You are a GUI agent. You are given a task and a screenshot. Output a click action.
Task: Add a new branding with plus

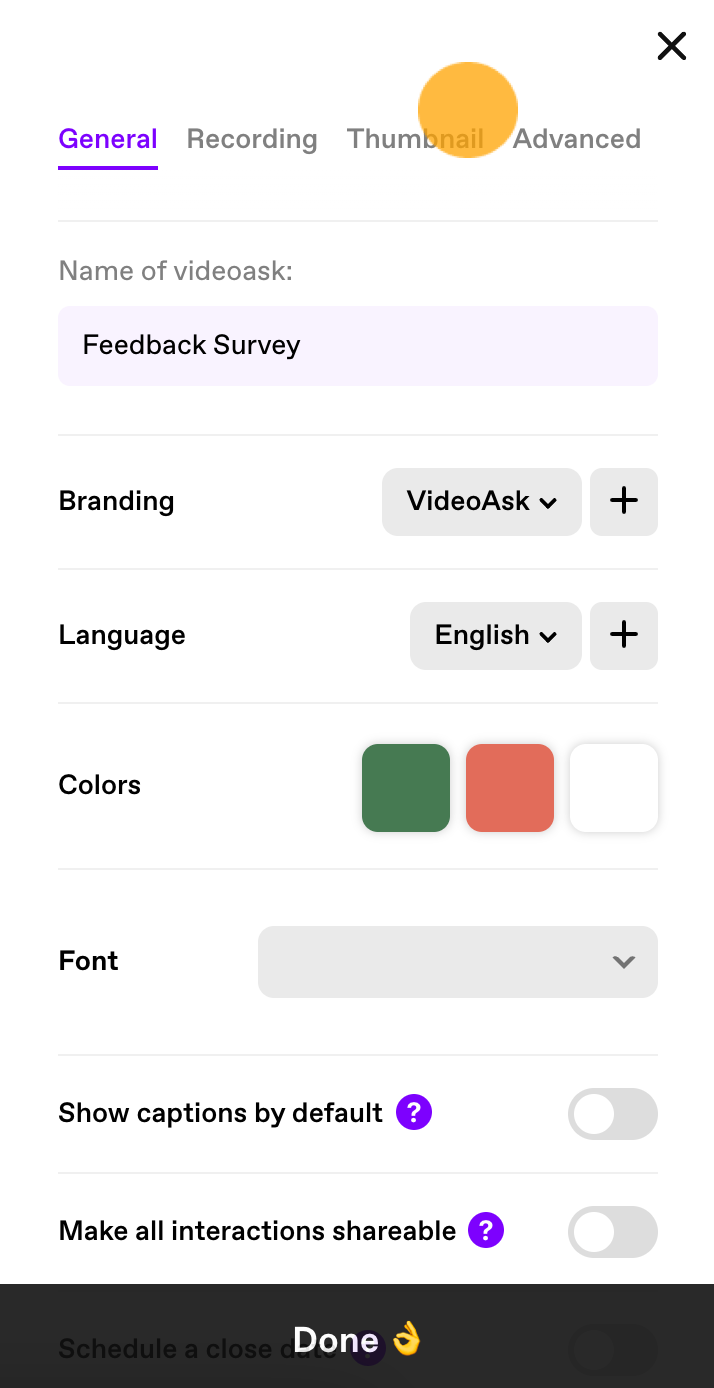[624, 502]
